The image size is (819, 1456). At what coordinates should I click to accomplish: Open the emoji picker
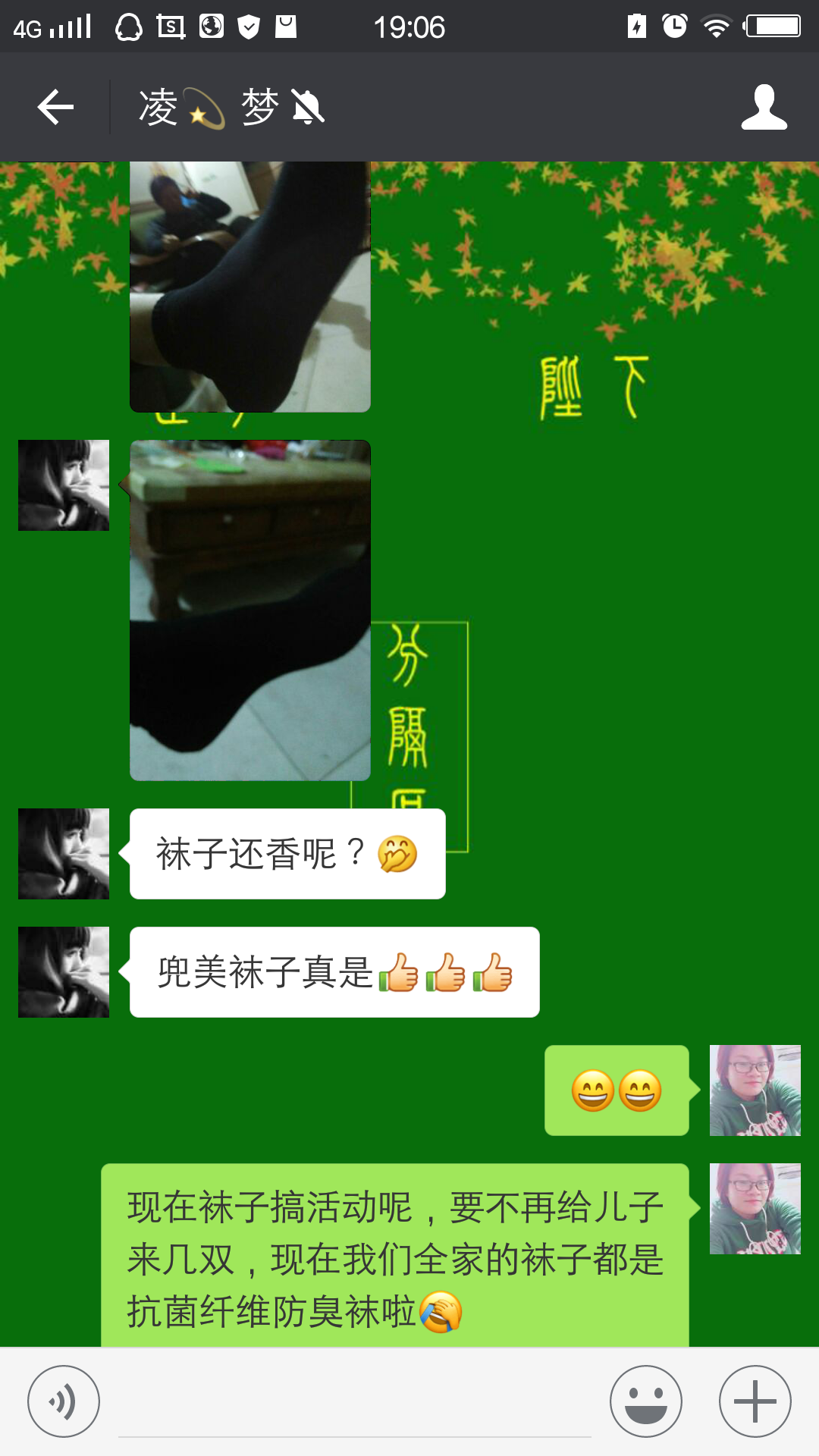pyautogui.click(x=646, y=1401)
